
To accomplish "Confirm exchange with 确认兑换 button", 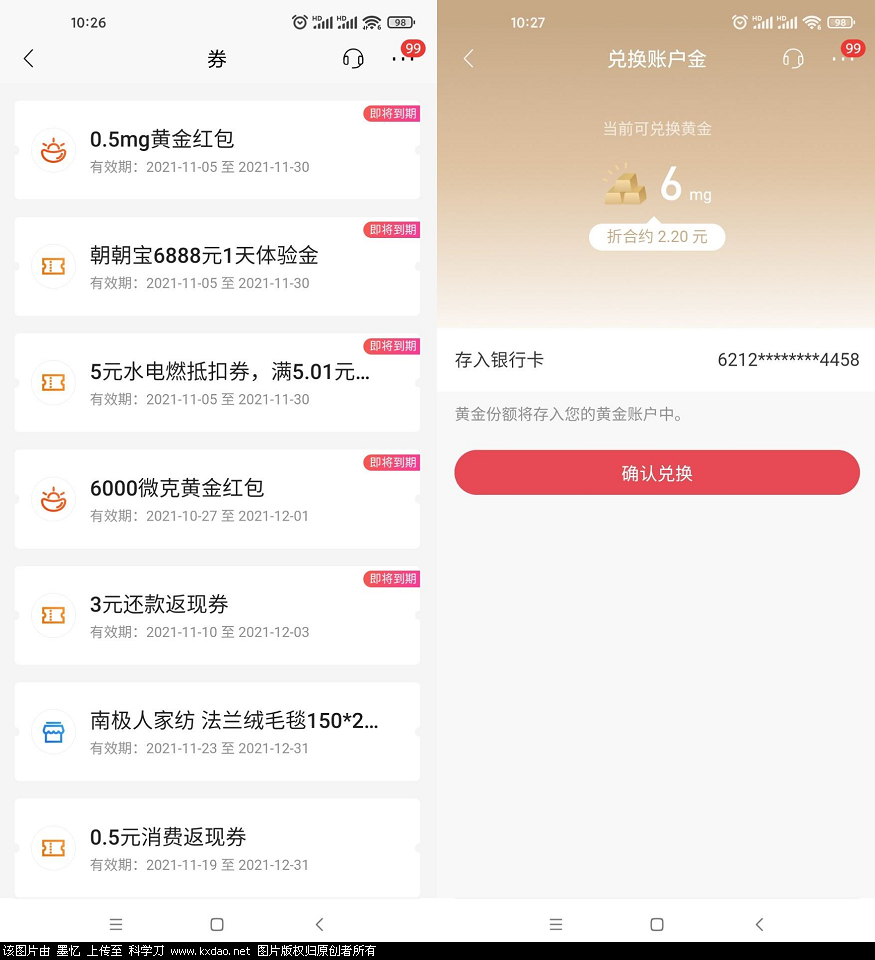I will [656, 473].
